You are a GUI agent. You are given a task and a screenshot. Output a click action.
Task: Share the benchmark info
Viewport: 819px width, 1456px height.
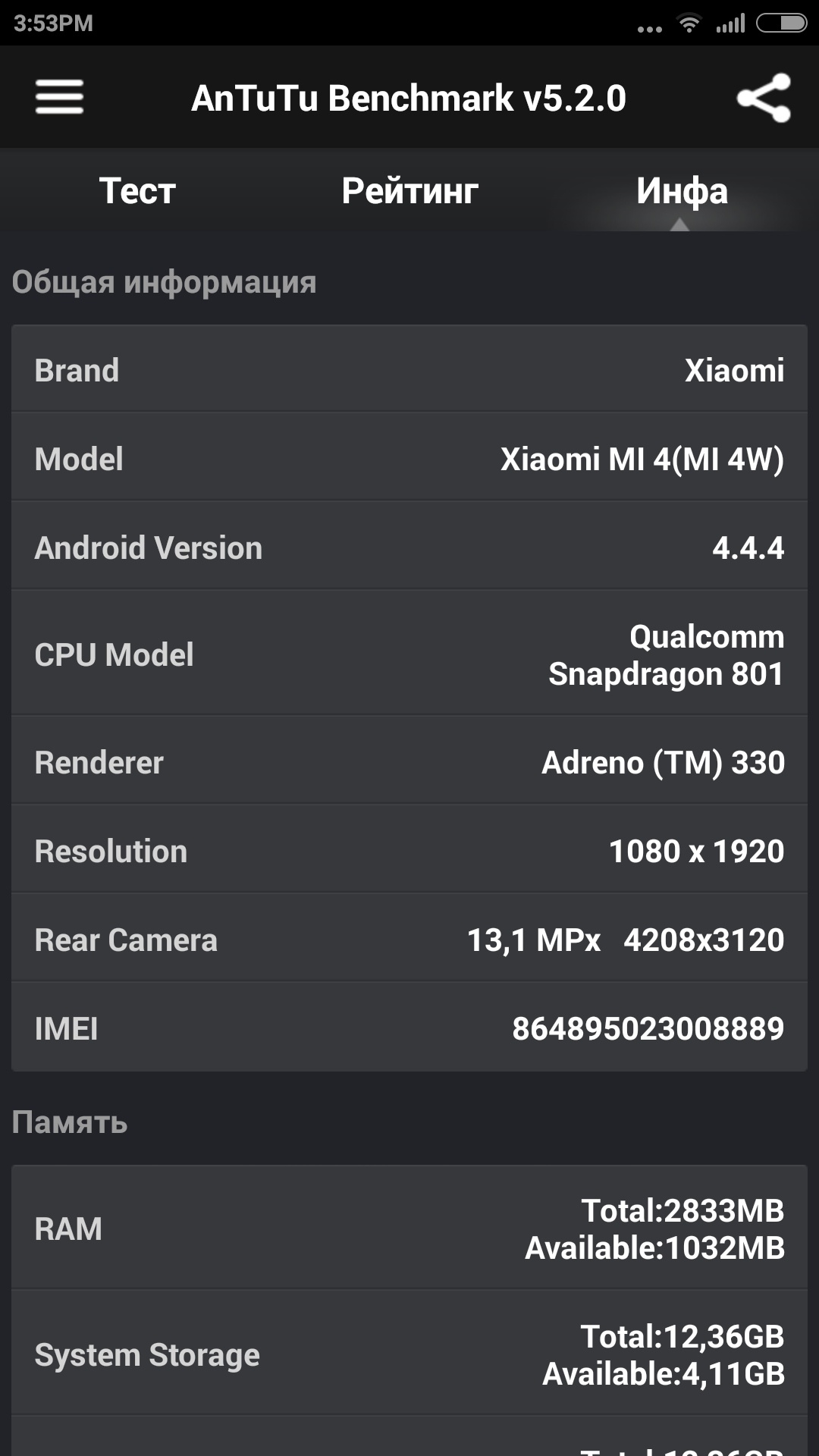click(763, 97)
